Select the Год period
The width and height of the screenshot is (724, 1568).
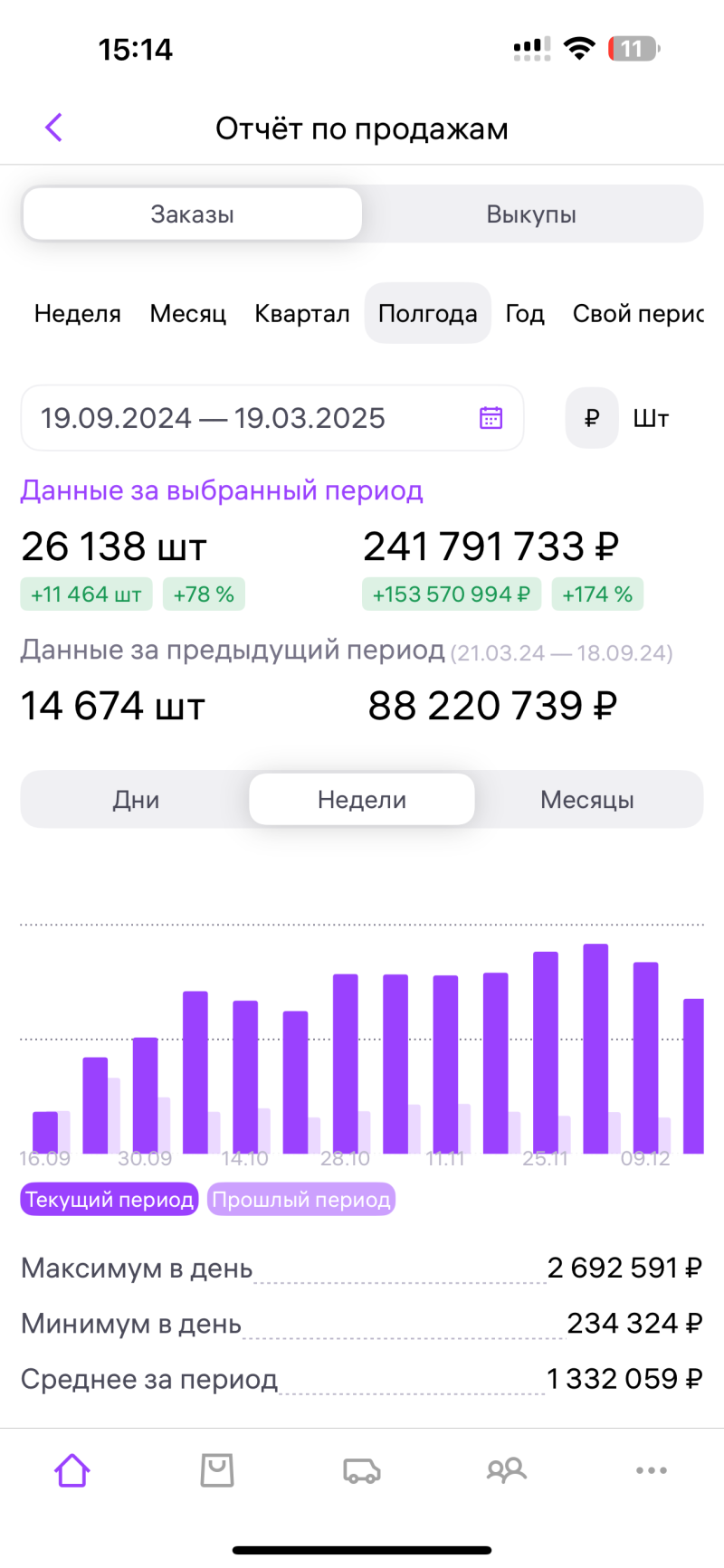pos(525,314)
